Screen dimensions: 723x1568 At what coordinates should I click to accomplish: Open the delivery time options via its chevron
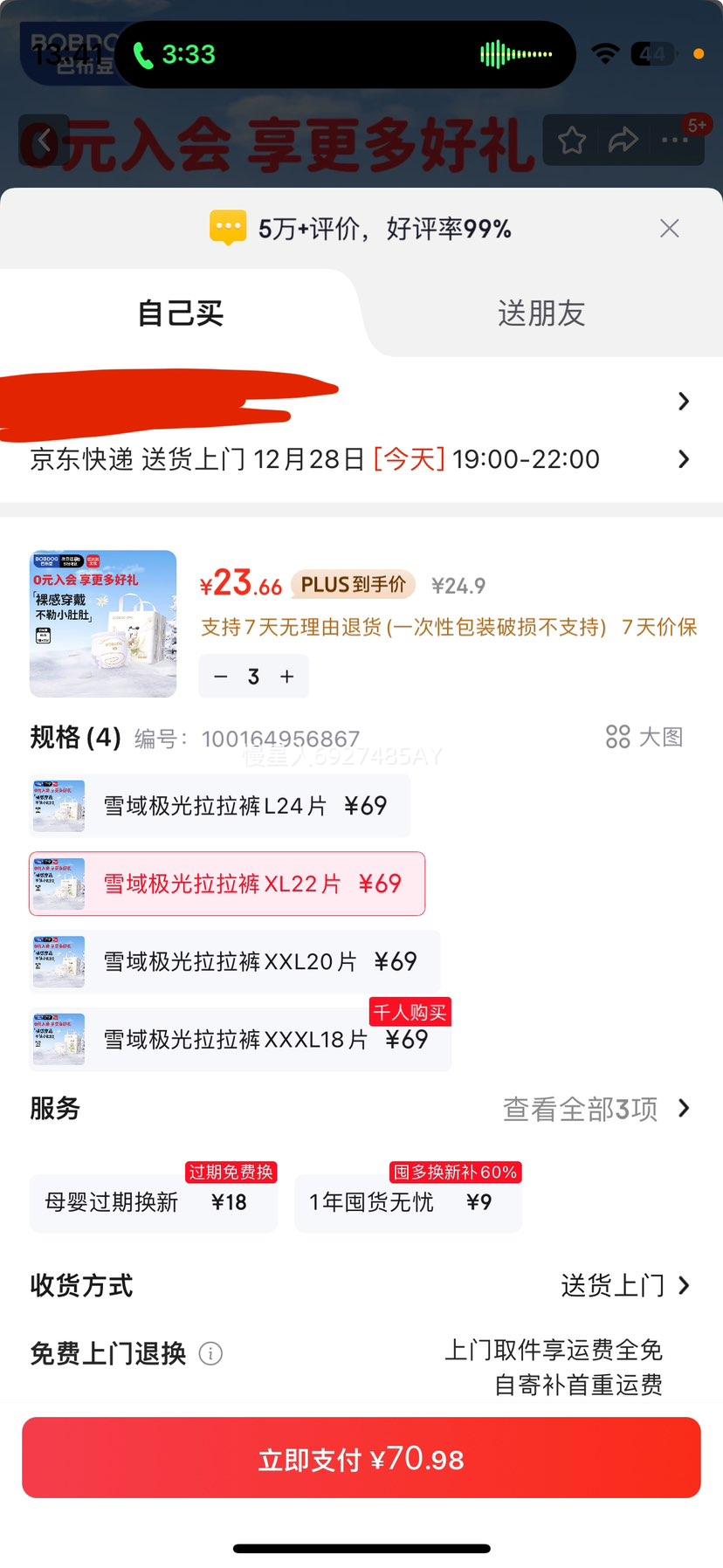(684, 459)
